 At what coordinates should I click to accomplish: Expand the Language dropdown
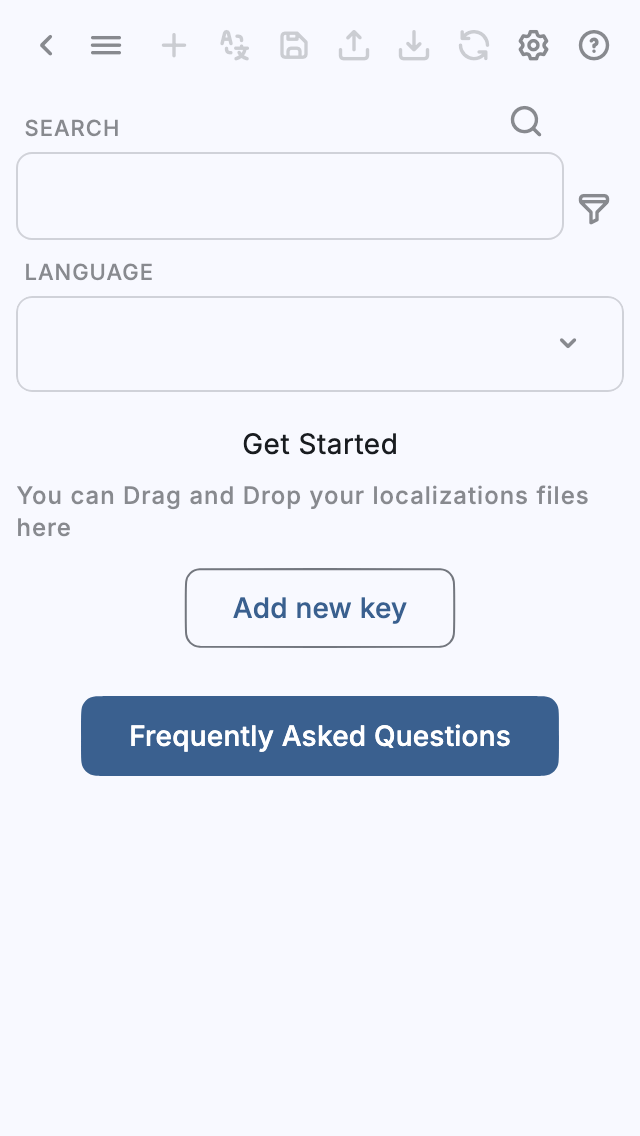click(x=320, y=343)
